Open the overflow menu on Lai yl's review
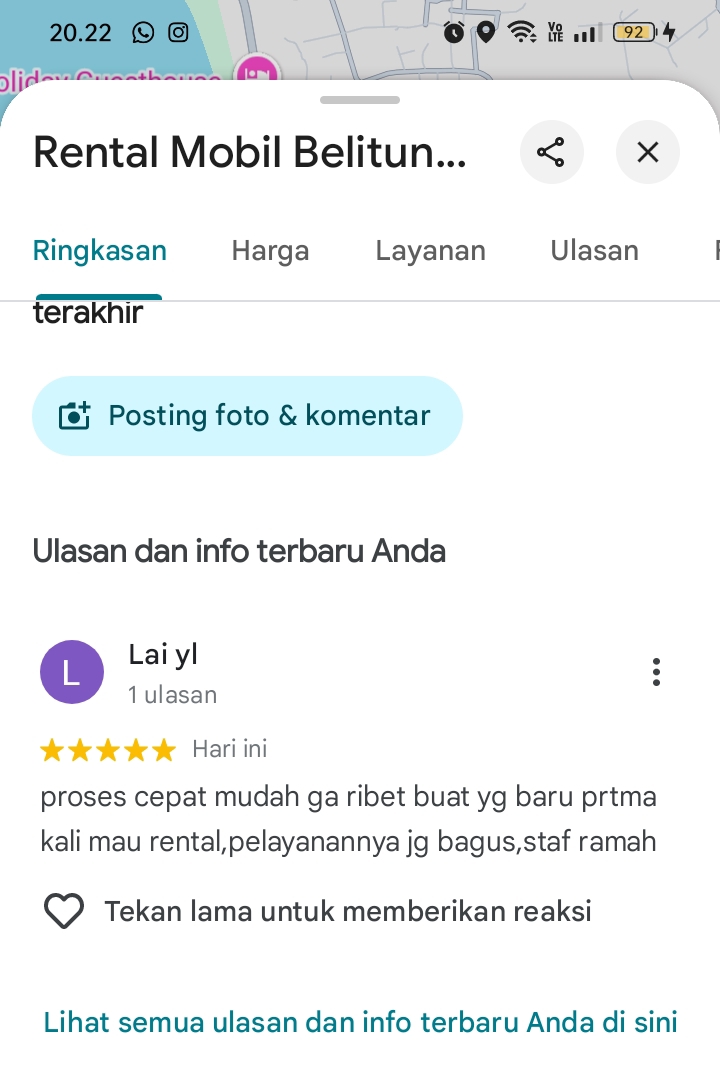720x1082 pixels. 656,672
